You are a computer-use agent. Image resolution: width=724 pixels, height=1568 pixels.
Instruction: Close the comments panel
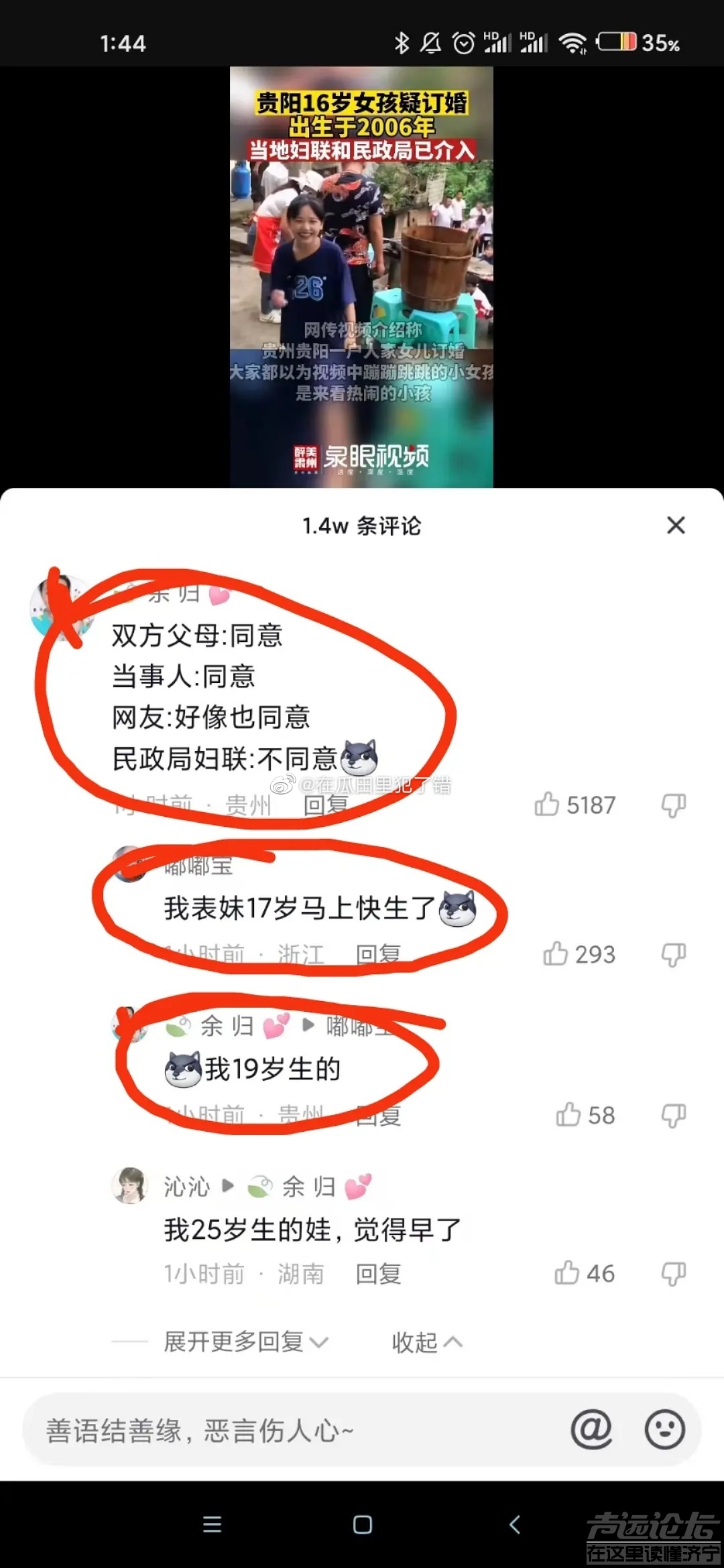click(676, 525)
